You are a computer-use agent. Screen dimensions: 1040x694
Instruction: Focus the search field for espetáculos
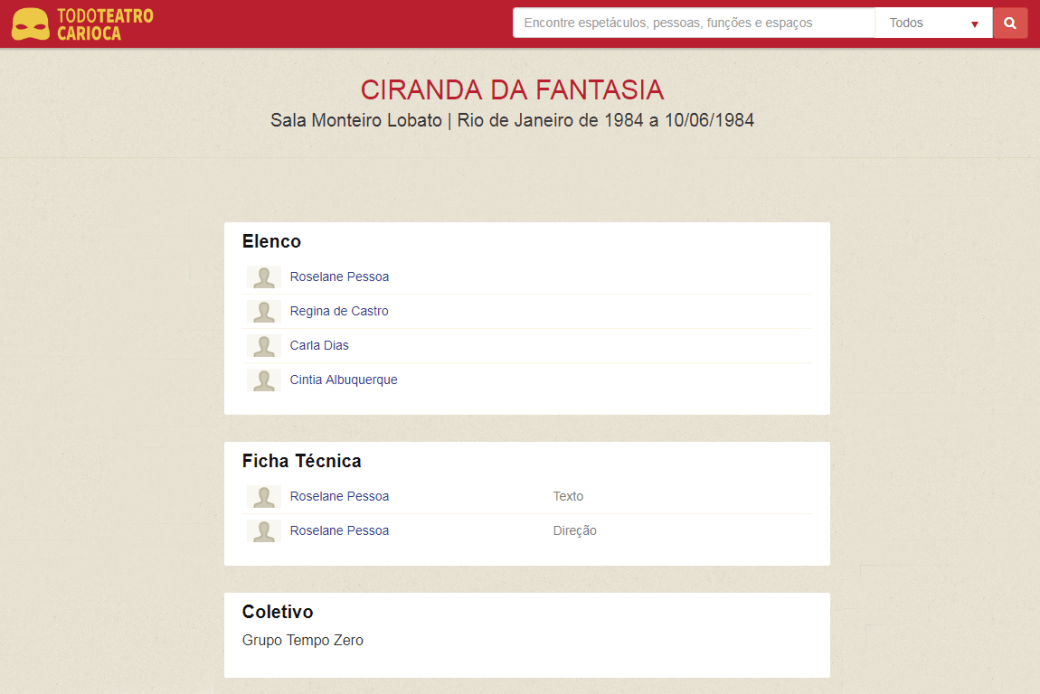click(x=693, y=23)
